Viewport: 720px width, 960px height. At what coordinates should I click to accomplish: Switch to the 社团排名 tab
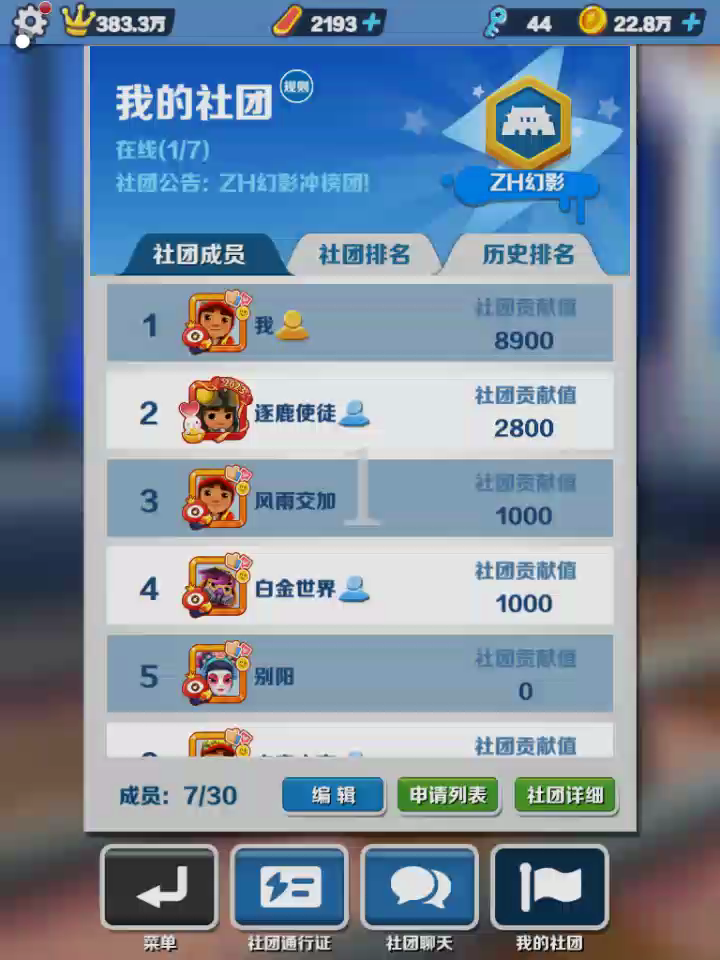tap(364, 254)
